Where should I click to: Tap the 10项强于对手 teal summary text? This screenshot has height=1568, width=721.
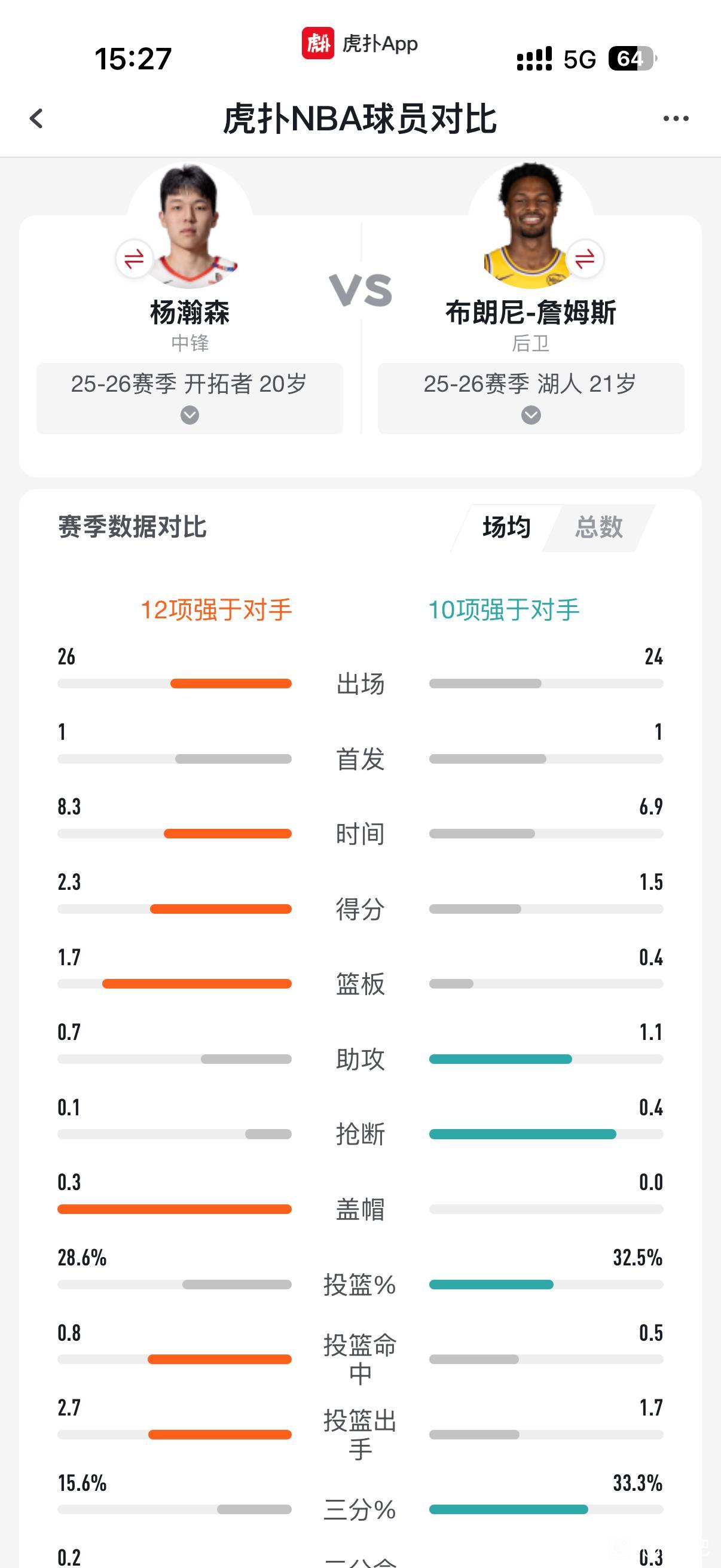504,611
